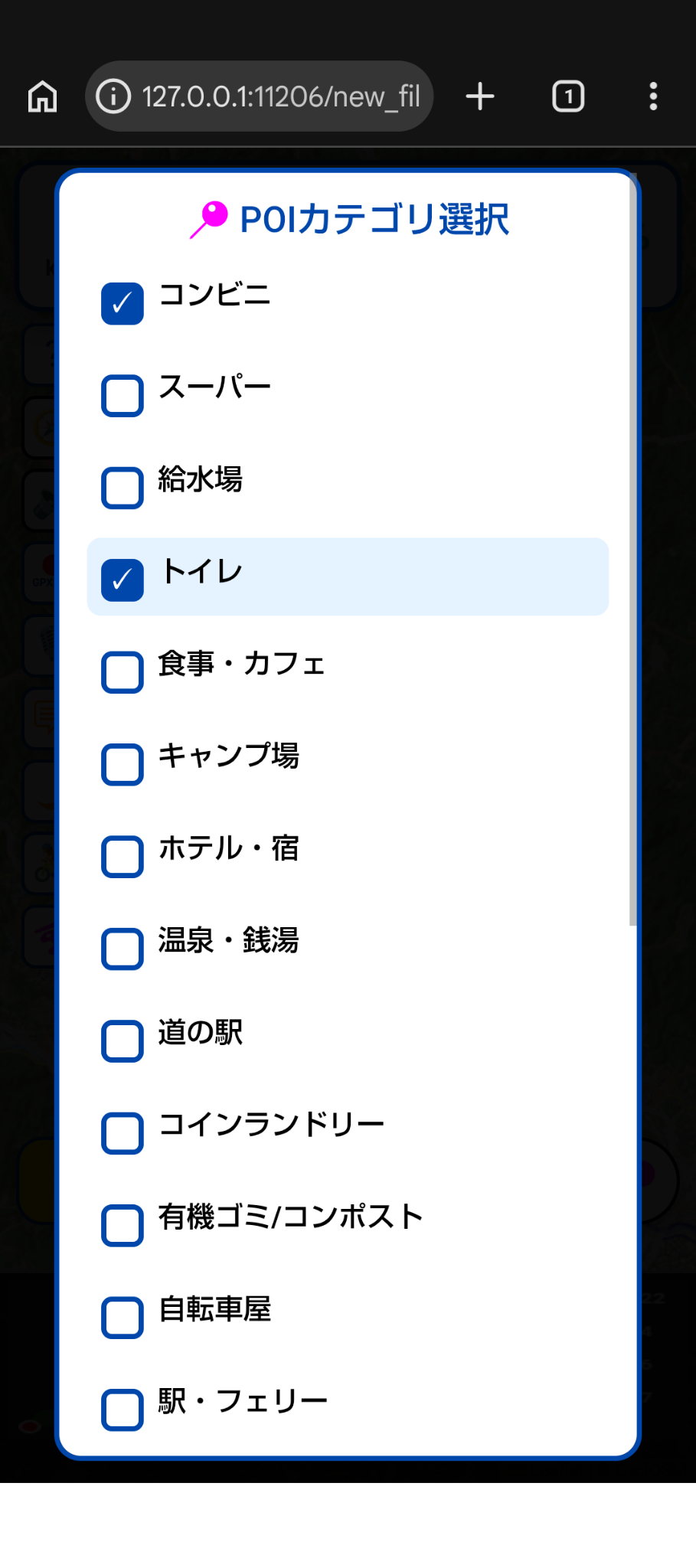Enable 温泉・銭湯 category
The image size is (696, 1568).
point(123,949)
